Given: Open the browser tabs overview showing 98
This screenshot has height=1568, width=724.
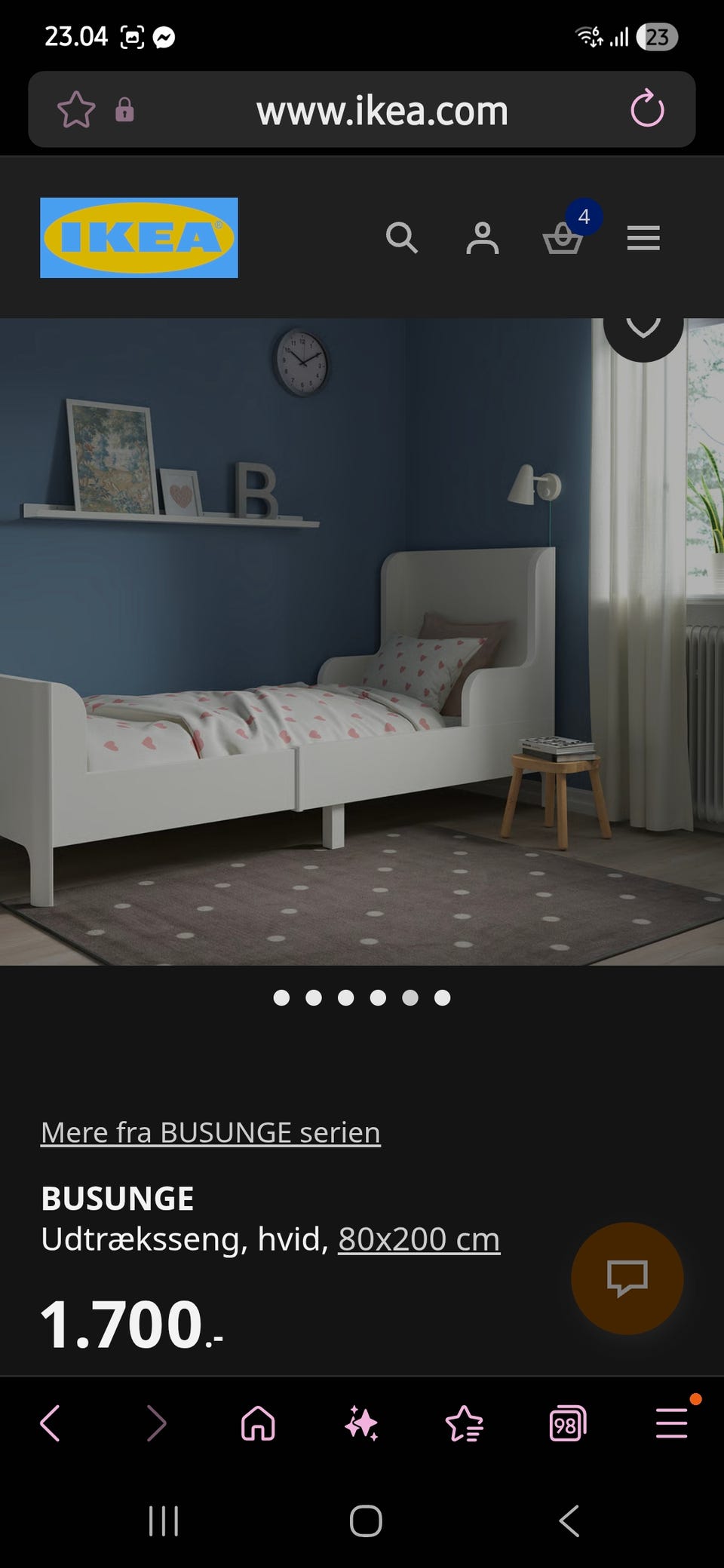Looking at the screenshot, I should pos(566,1423).
